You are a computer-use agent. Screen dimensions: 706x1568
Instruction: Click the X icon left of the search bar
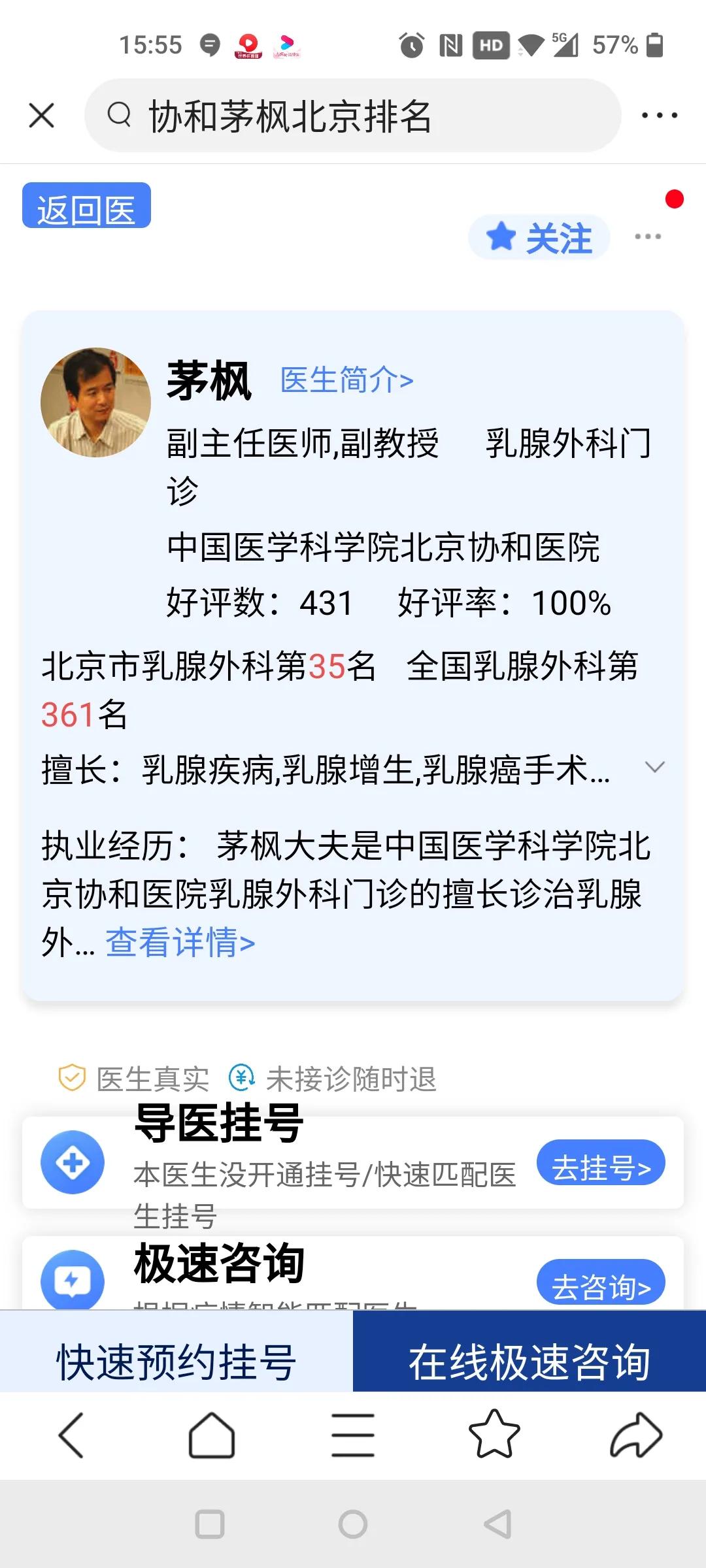(x=41, y=115)
